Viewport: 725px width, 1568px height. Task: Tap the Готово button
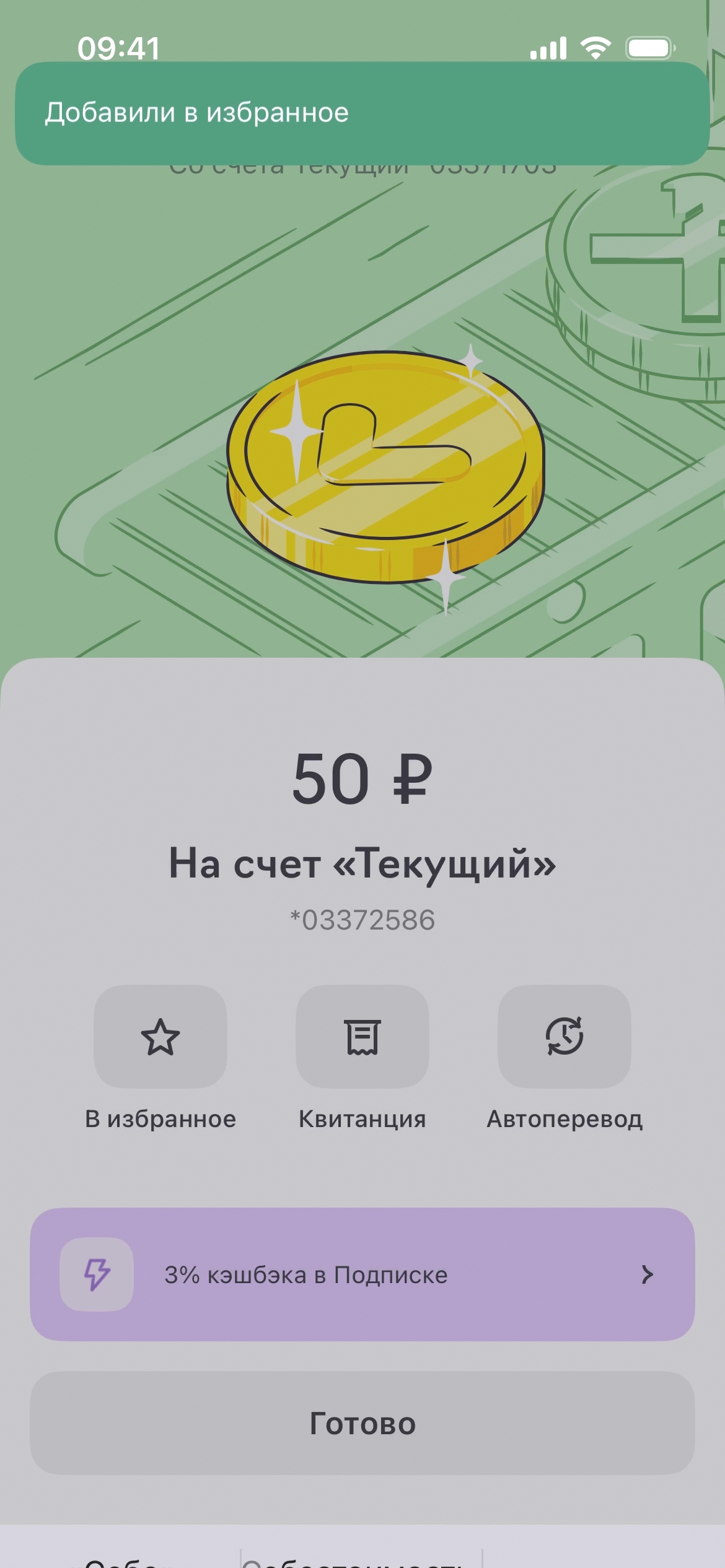tap(362, 1423)
